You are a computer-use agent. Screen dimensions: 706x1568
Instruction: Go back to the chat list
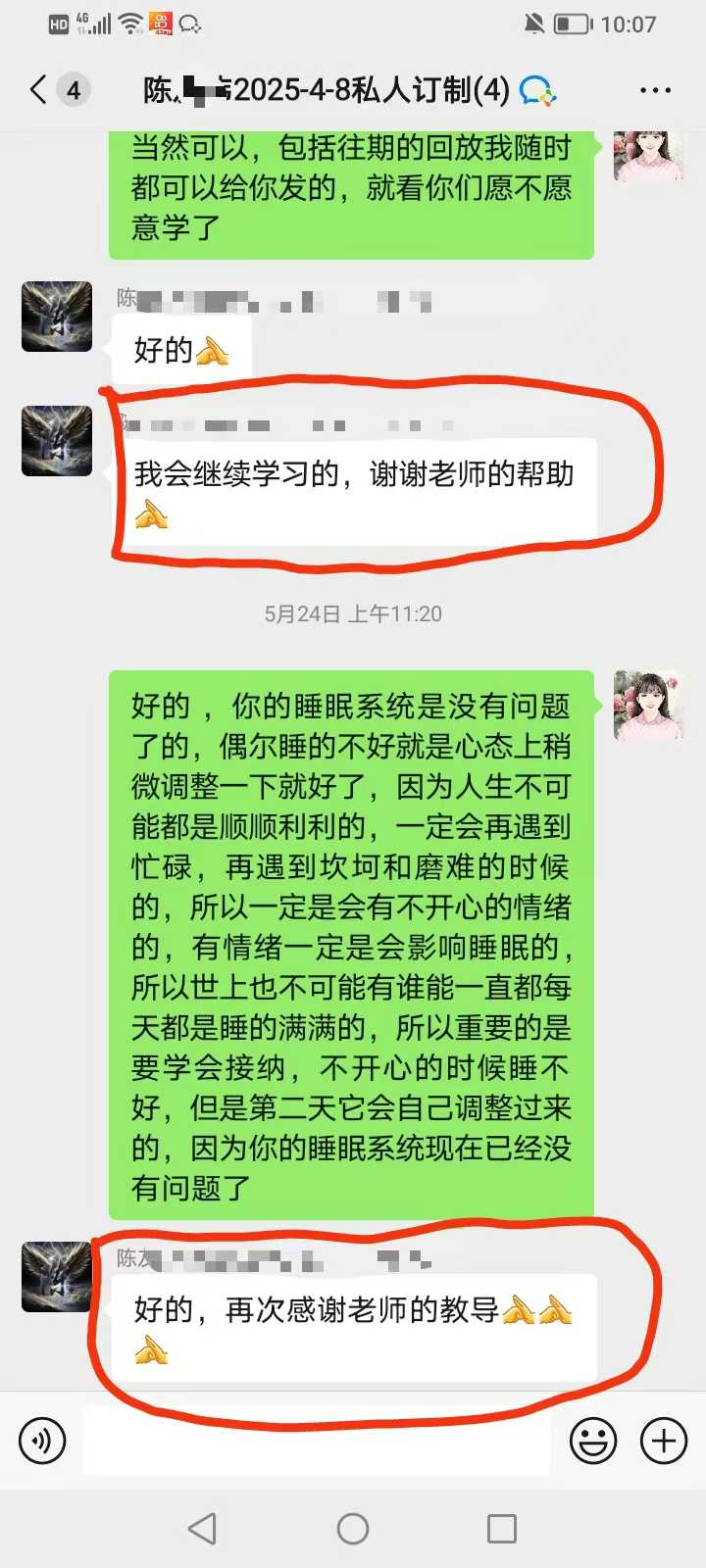tap(39, 90)
